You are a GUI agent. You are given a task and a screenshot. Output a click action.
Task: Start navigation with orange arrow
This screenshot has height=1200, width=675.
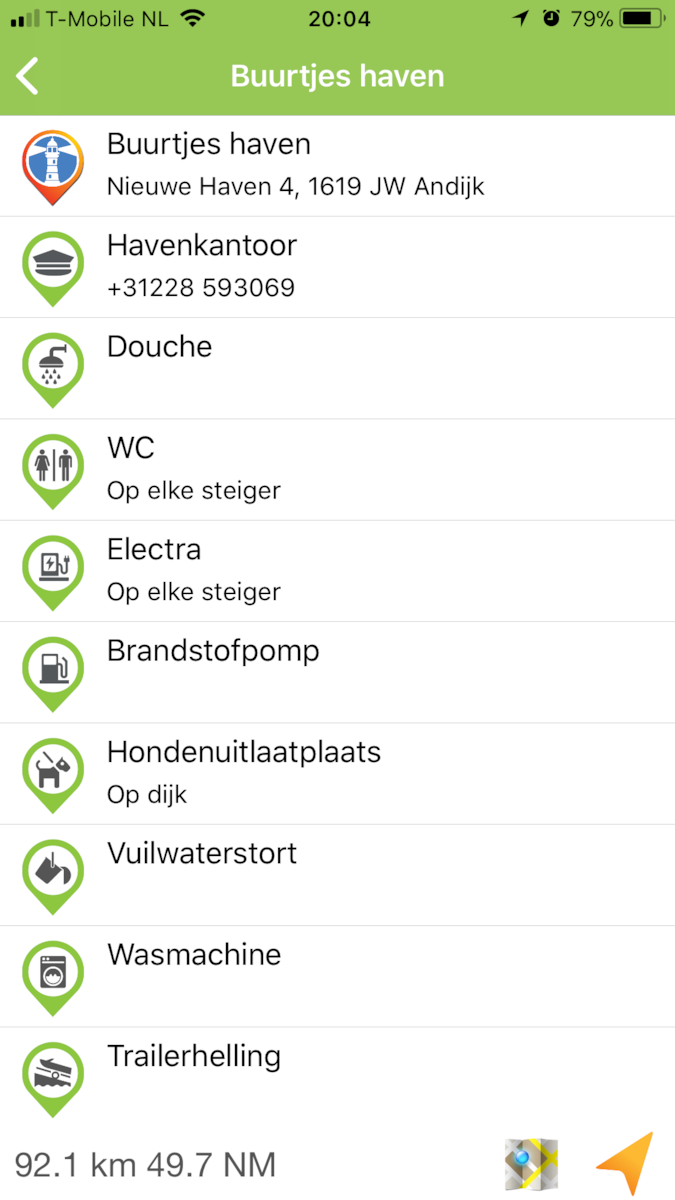(x=626, y=1163)
